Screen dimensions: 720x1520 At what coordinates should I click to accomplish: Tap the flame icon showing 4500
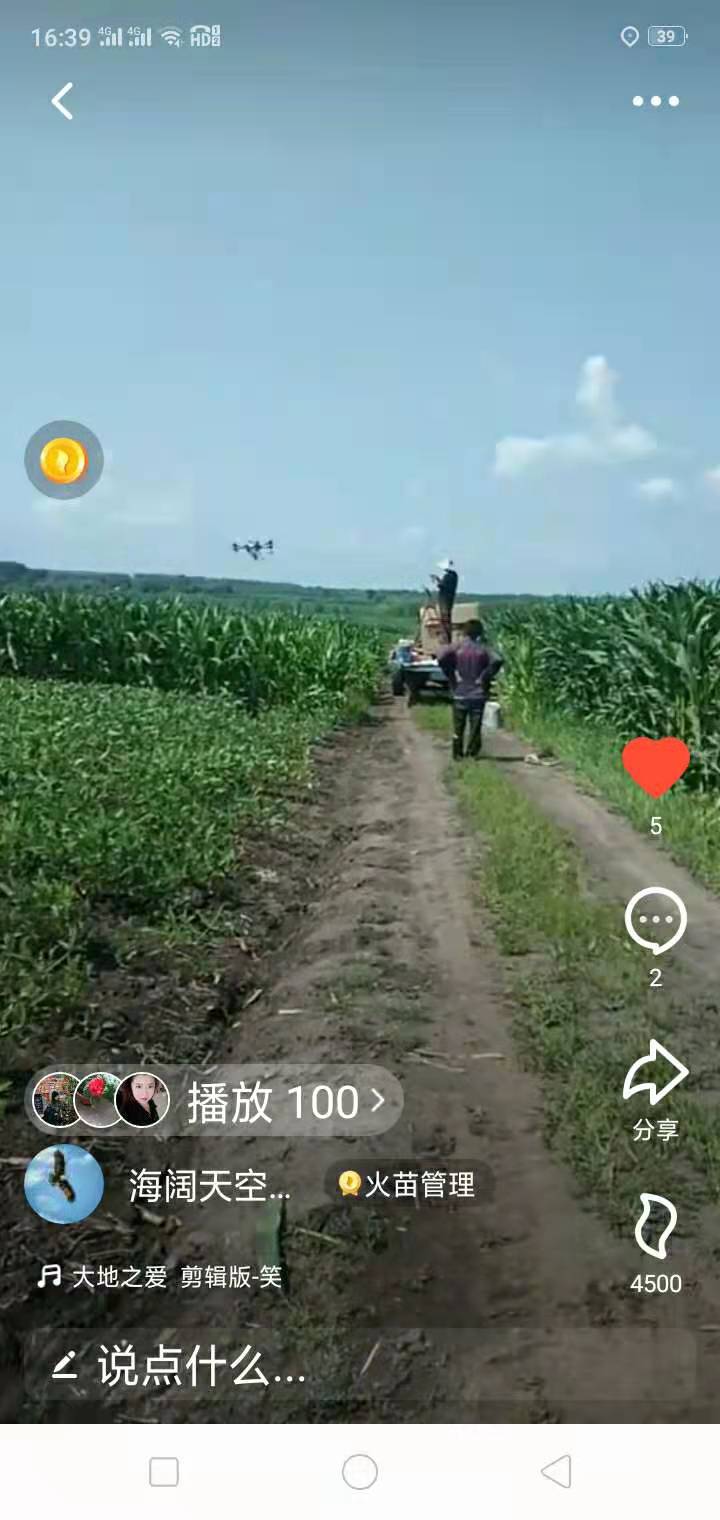coord(655,1227)
